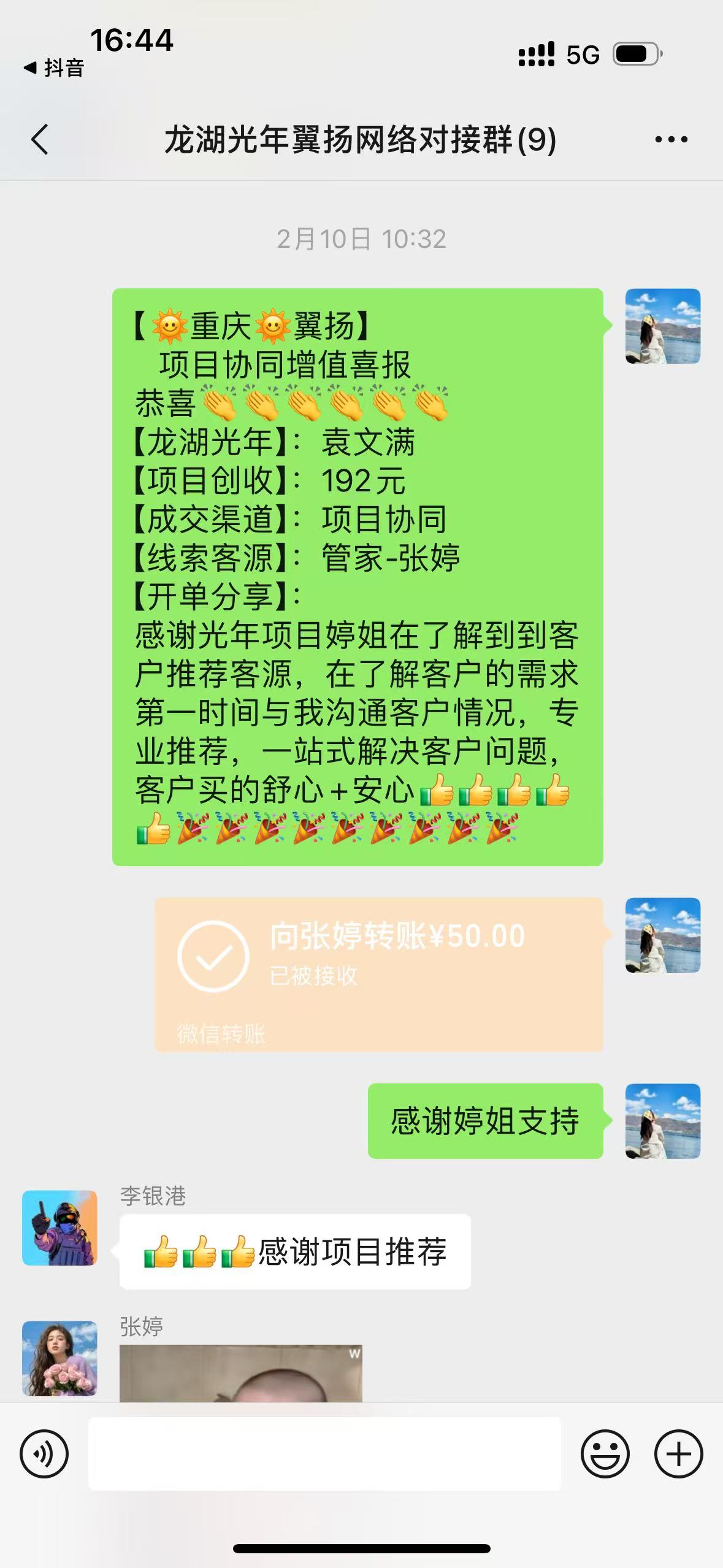This screenshot has width=723, height=1568.
Task: Return to 抖音 via status bar link
Action: [54, 67]
